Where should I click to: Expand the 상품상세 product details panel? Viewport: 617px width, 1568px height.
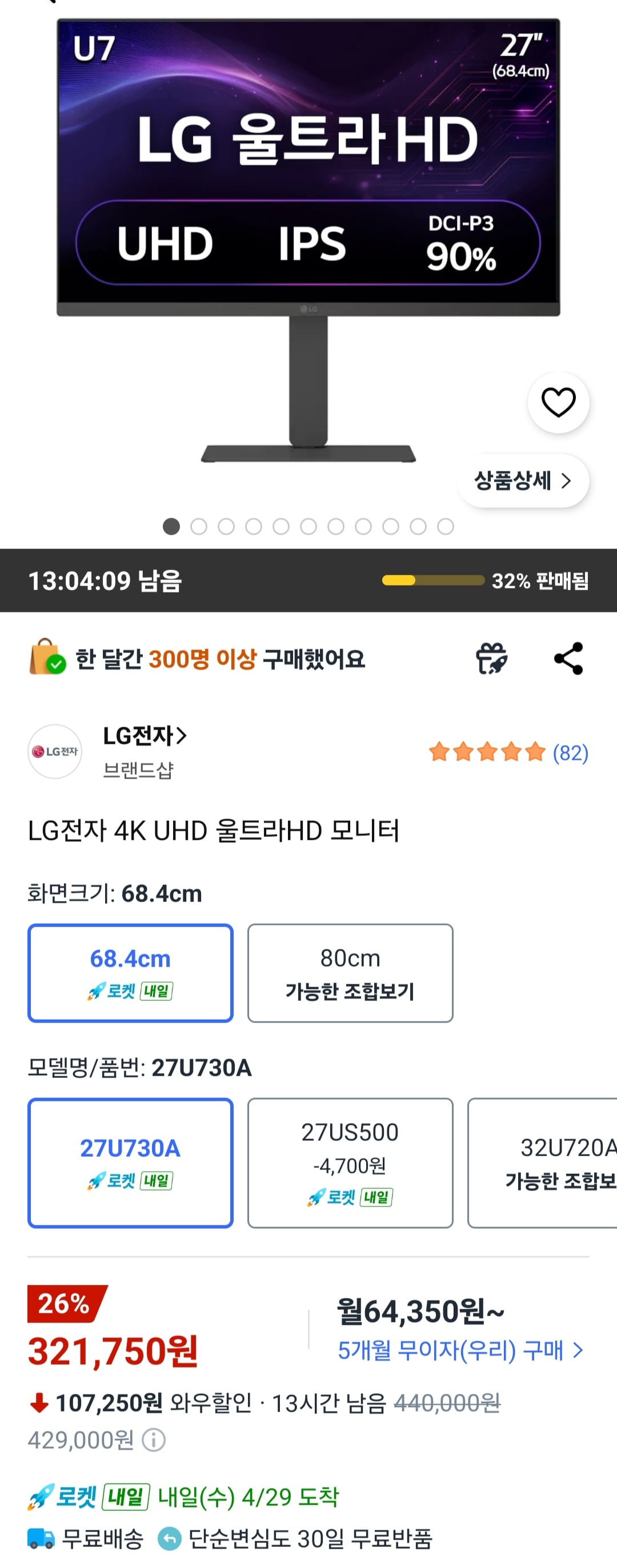coord(522,480)
